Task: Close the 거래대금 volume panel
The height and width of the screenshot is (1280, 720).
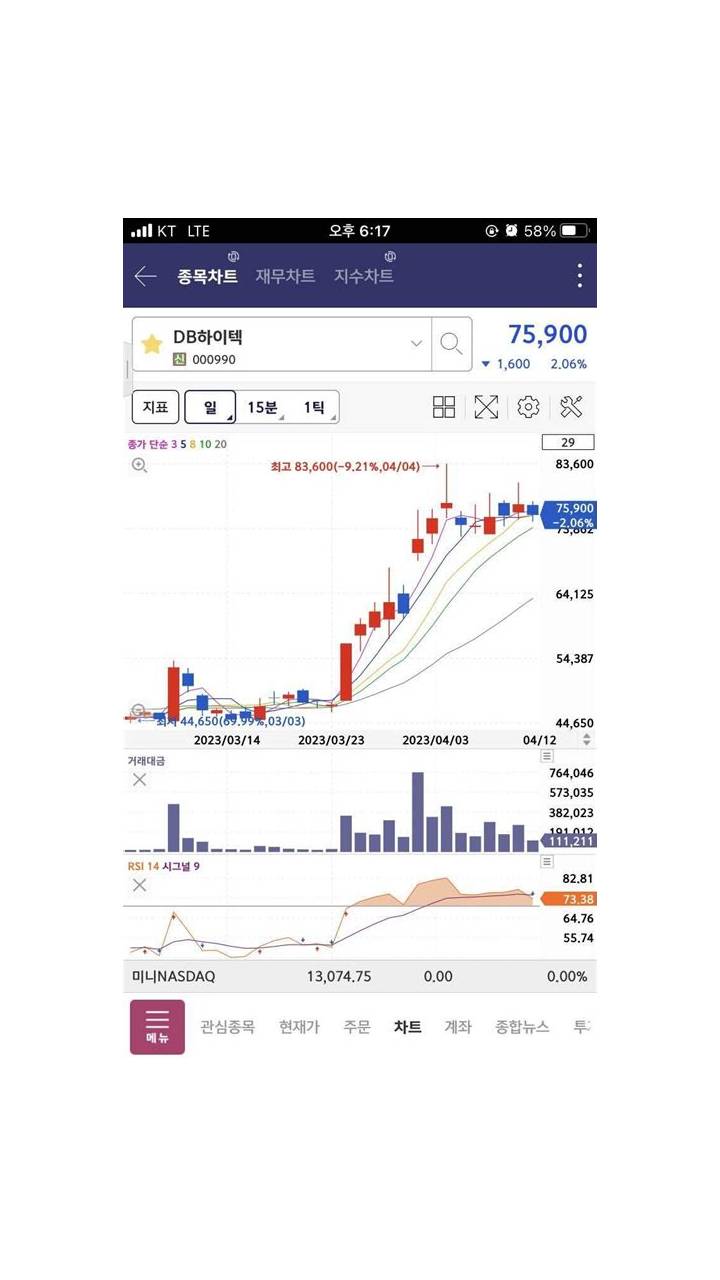Action: [x=140, y=780]
